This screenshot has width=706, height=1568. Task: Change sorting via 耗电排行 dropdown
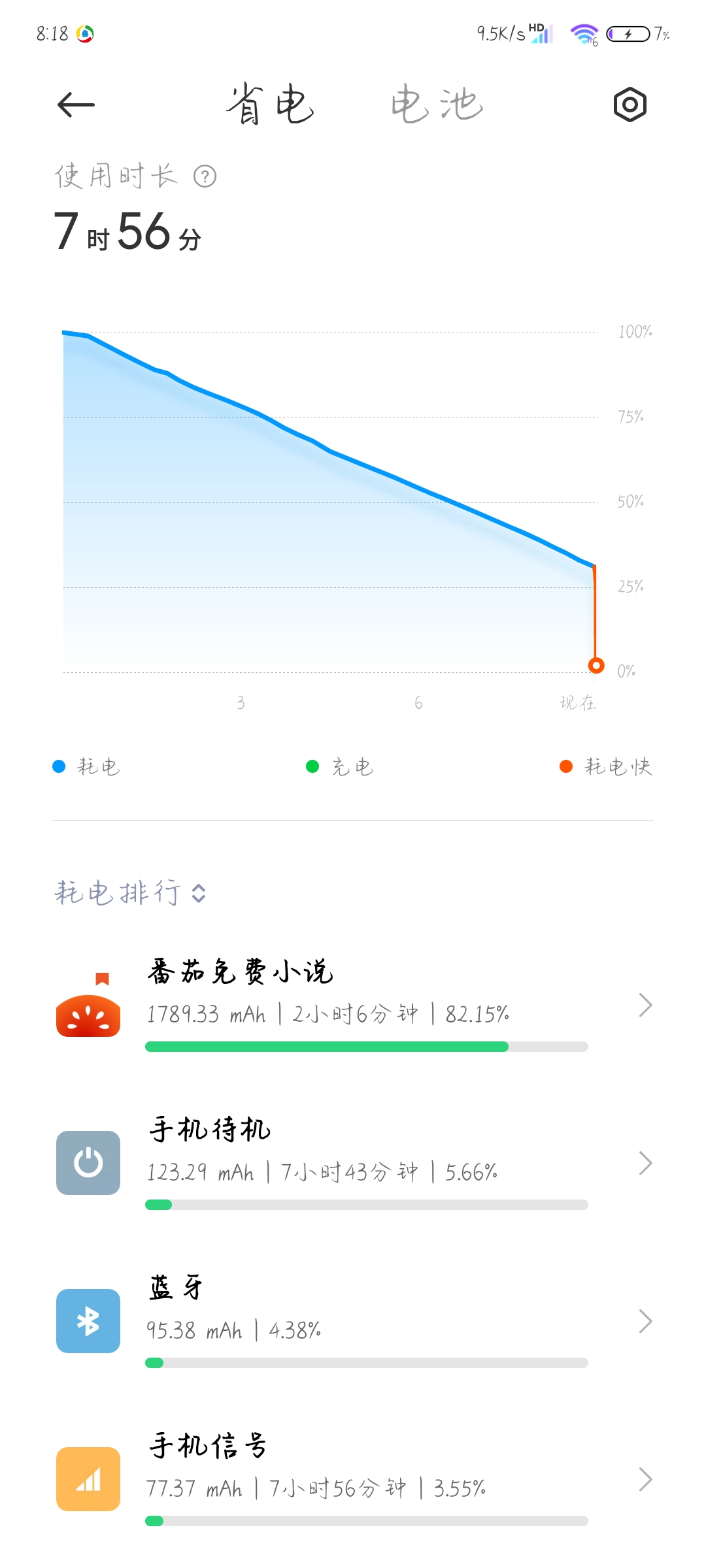(x=130, y=892)
